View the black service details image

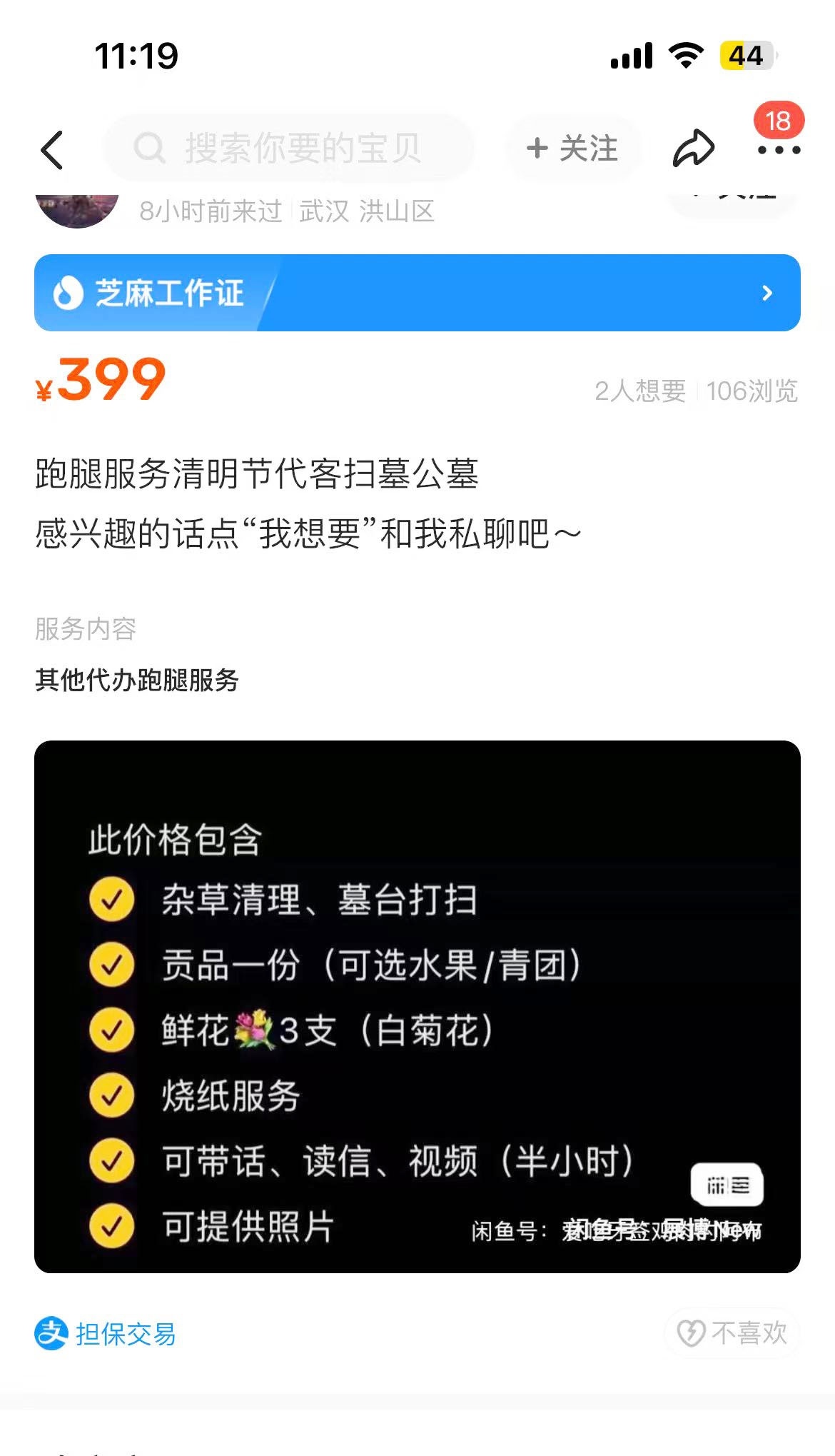[x=417, y=1007]
